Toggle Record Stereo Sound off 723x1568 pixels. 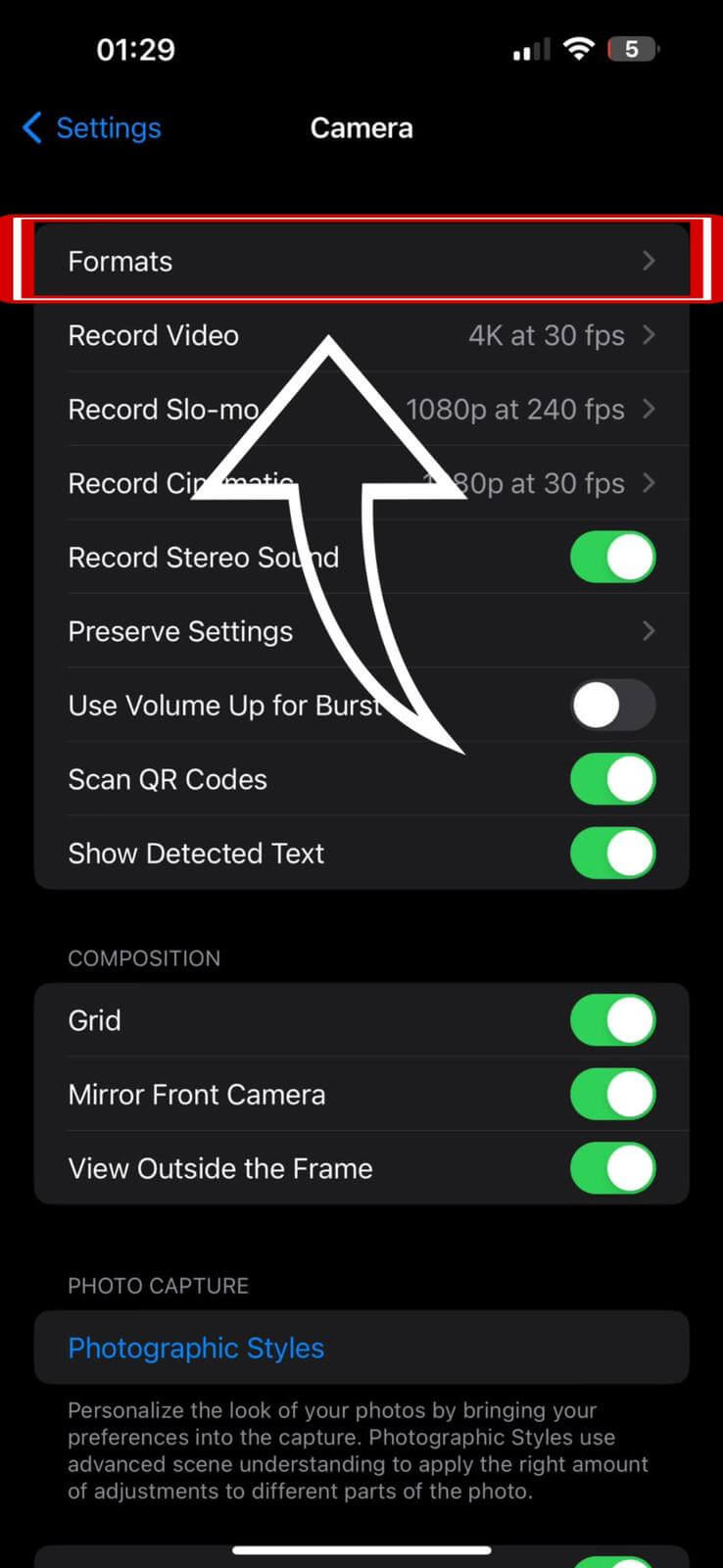click(612, 557)
